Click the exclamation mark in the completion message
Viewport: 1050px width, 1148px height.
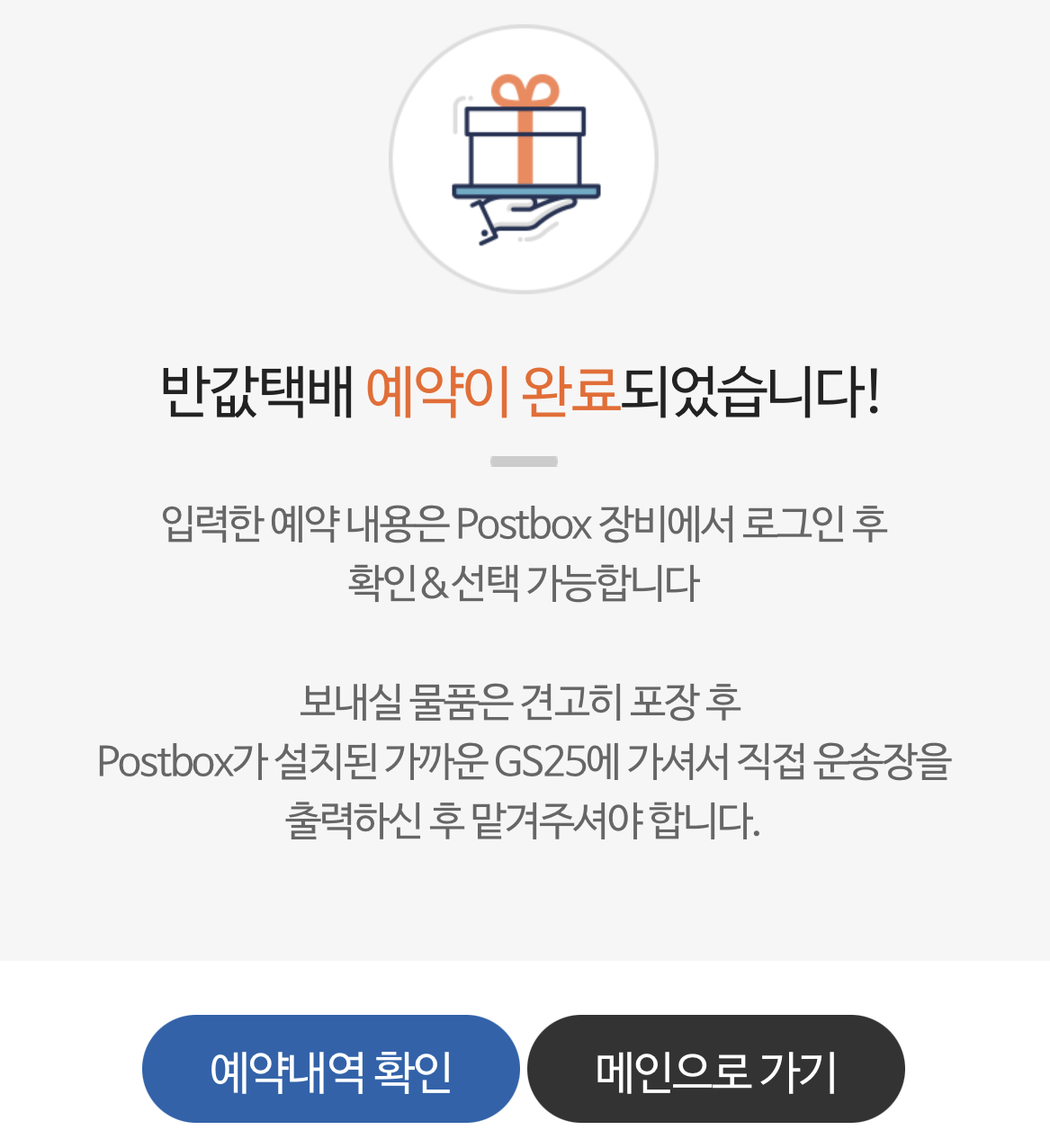coord(875,387)
